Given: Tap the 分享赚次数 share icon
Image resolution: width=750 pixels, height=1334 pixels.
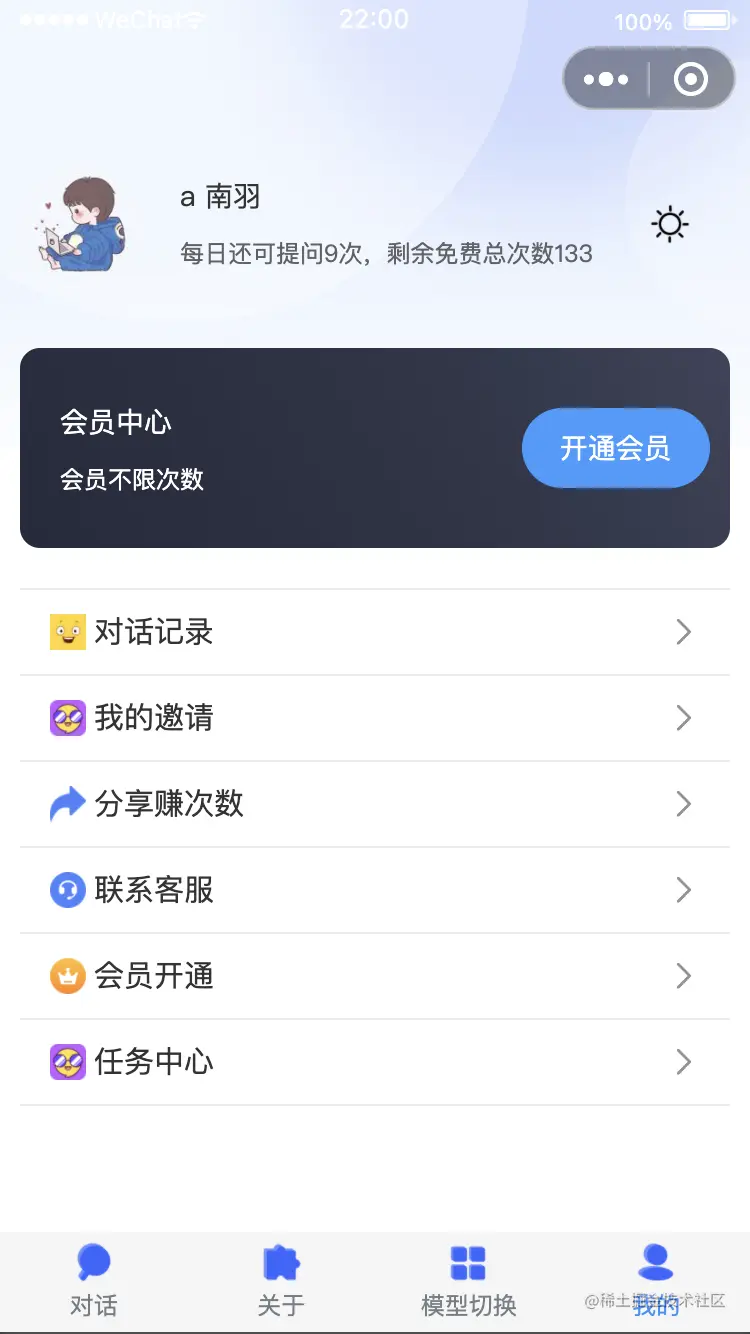Looking at the screenshot, I should pos(67,804).
